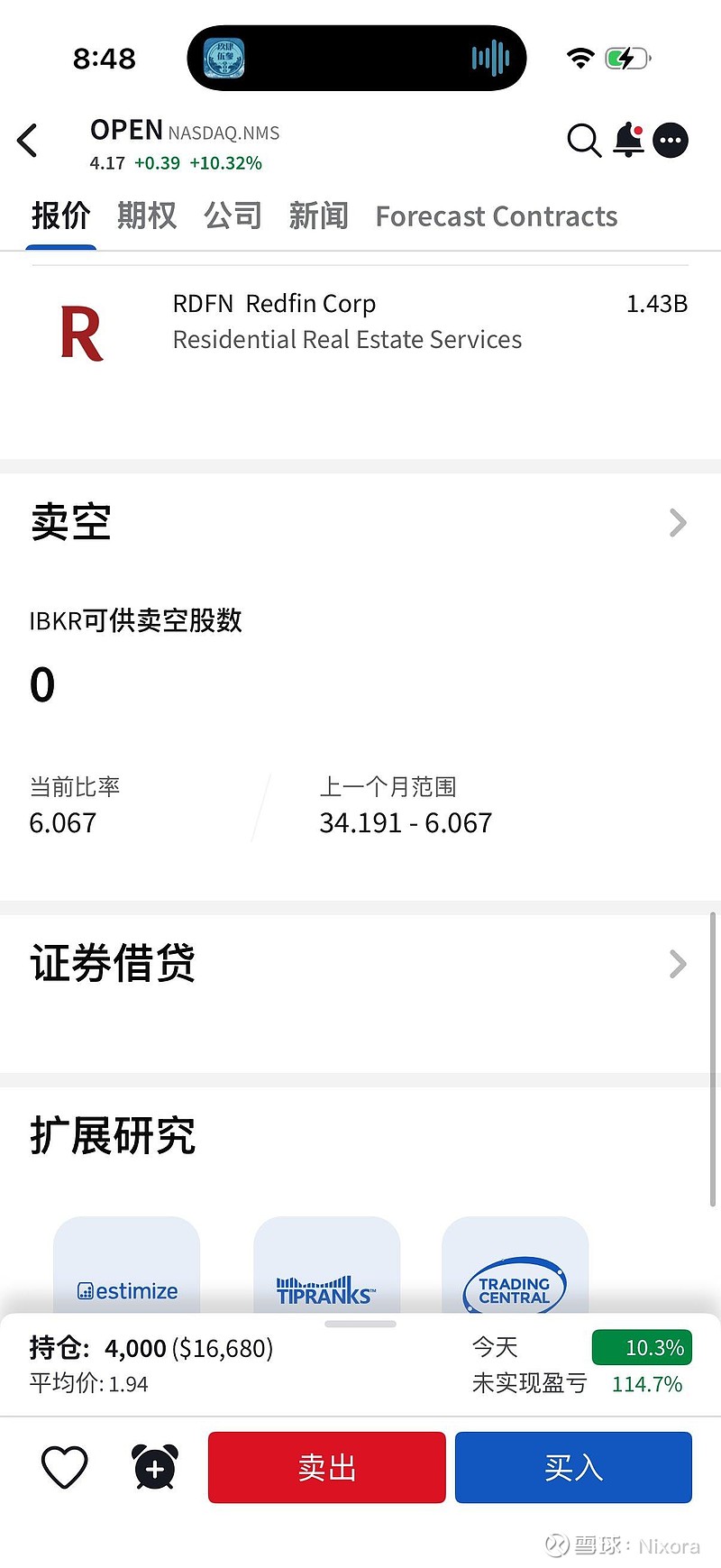The height and width of the screenshot is (1568, 721).
Task: Add OPEN to favorites via heart icon
Action: pyautogui.click(x=62, y=1467)
